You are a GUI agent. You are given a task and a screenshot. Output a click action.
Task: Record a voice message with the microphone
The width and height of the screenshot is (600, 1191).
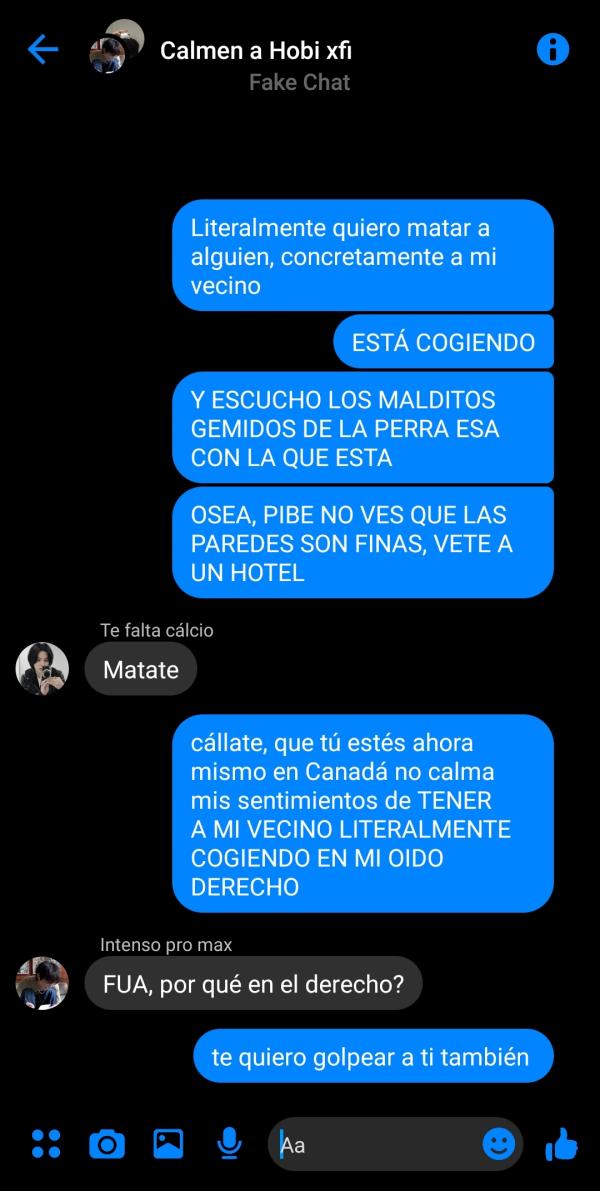(x=229, y=1143)
